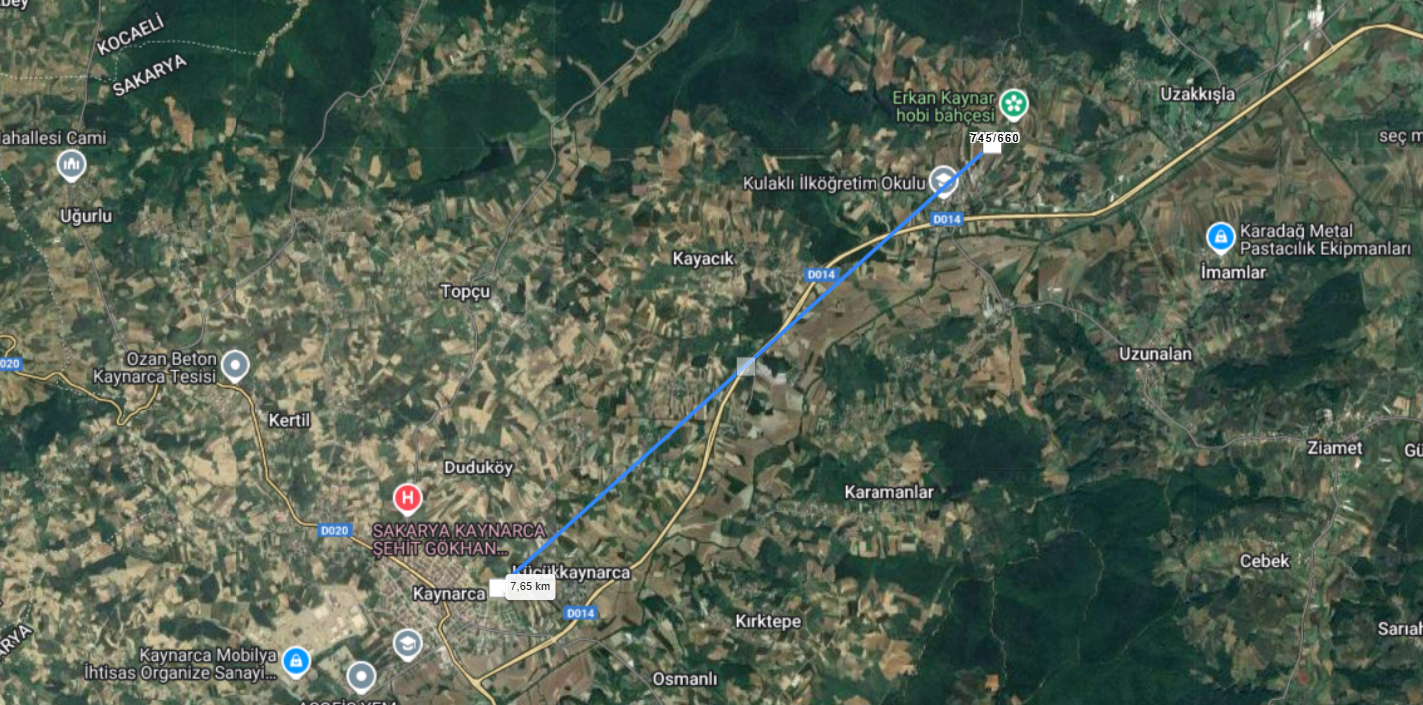This screenshot has height=705, width=1423.
Task: Select the Mahallesi Cami mosque pin
Action: [x=71, y=163]
